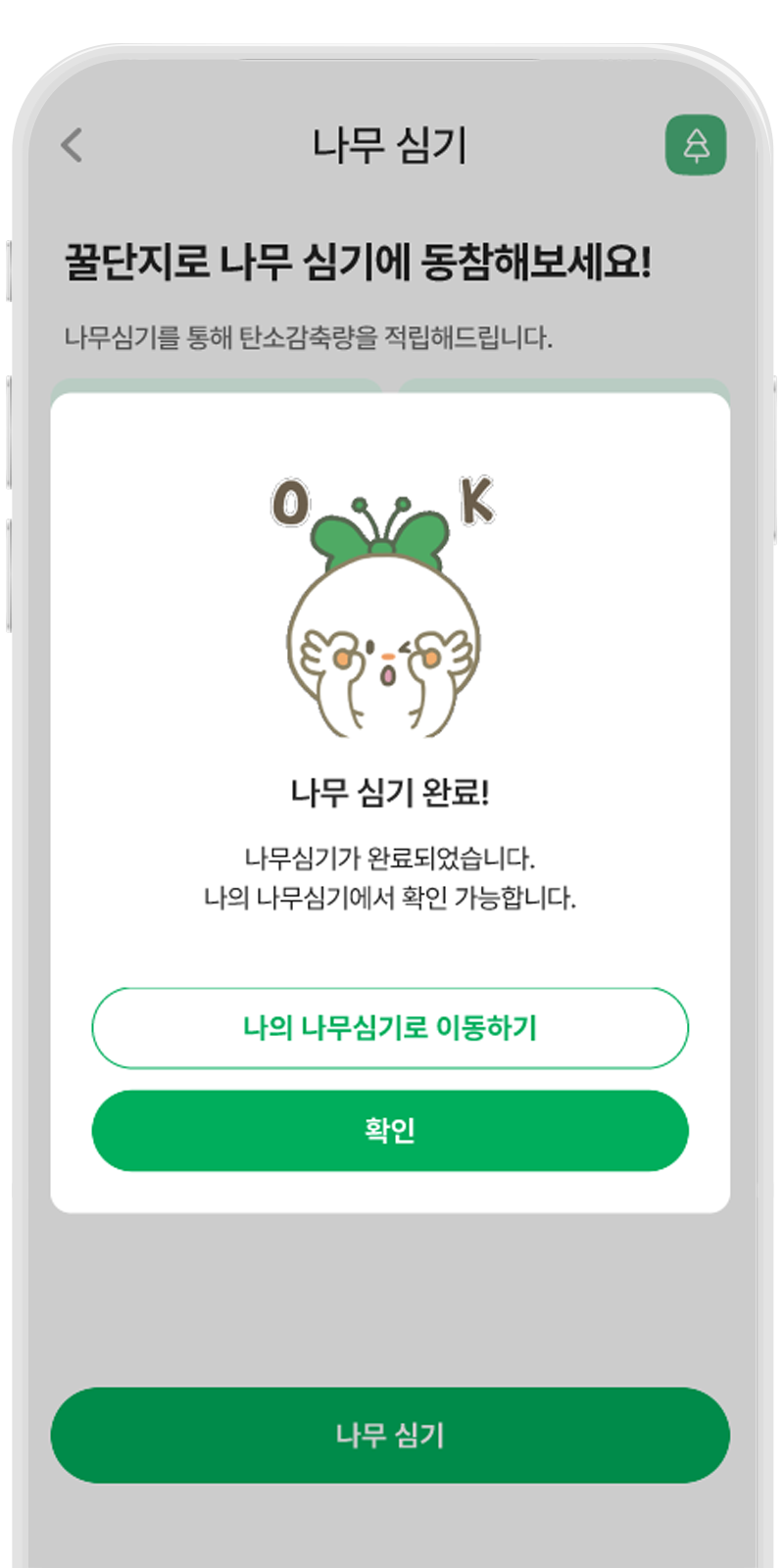Tap 나의 나무심기로 이동하기 button

click(390, 1028)
